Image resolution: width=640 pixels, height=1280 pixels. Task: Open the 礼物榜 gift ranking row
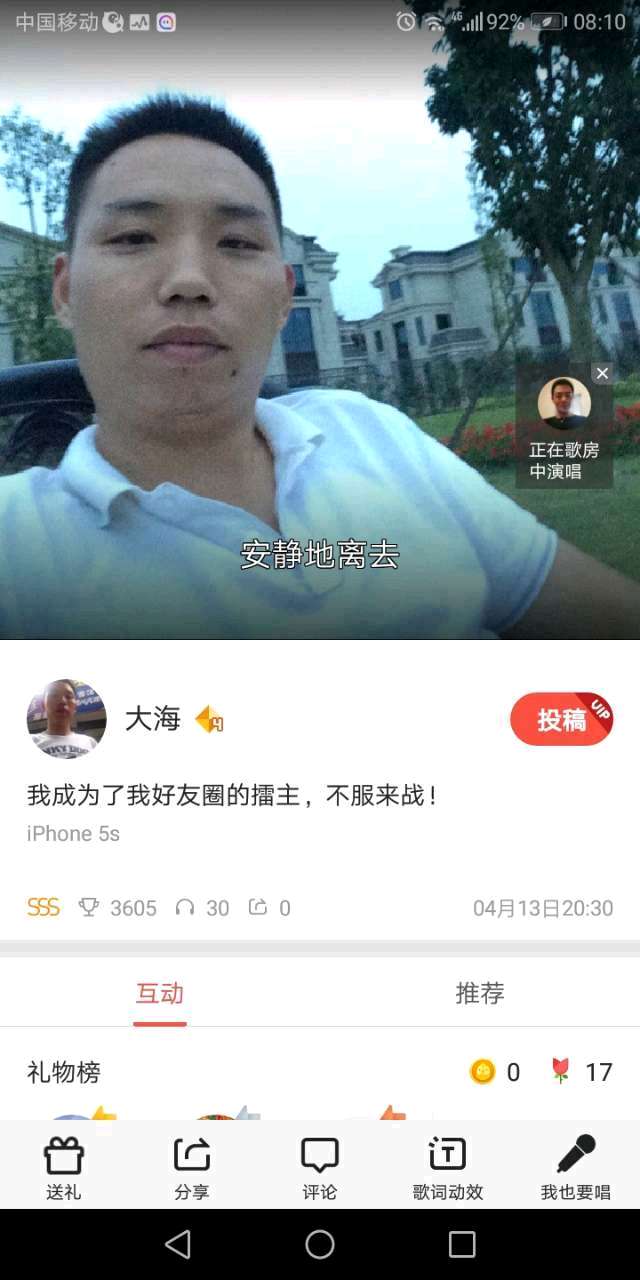pyautogui.click(x=320, y=1073)
